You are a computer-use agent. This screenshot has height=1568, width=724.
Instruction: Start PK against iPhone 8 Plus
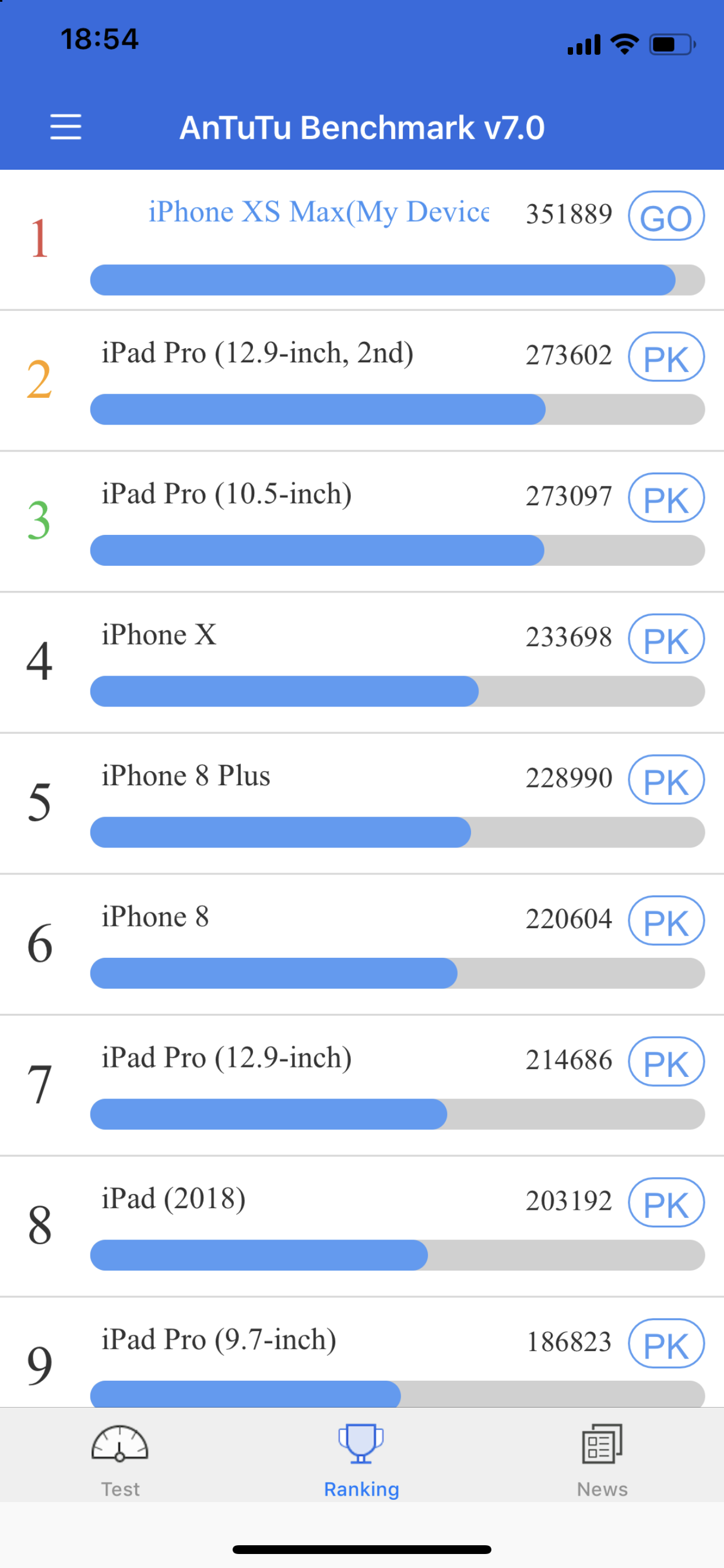pyautogui.click(x=666, y=780)
